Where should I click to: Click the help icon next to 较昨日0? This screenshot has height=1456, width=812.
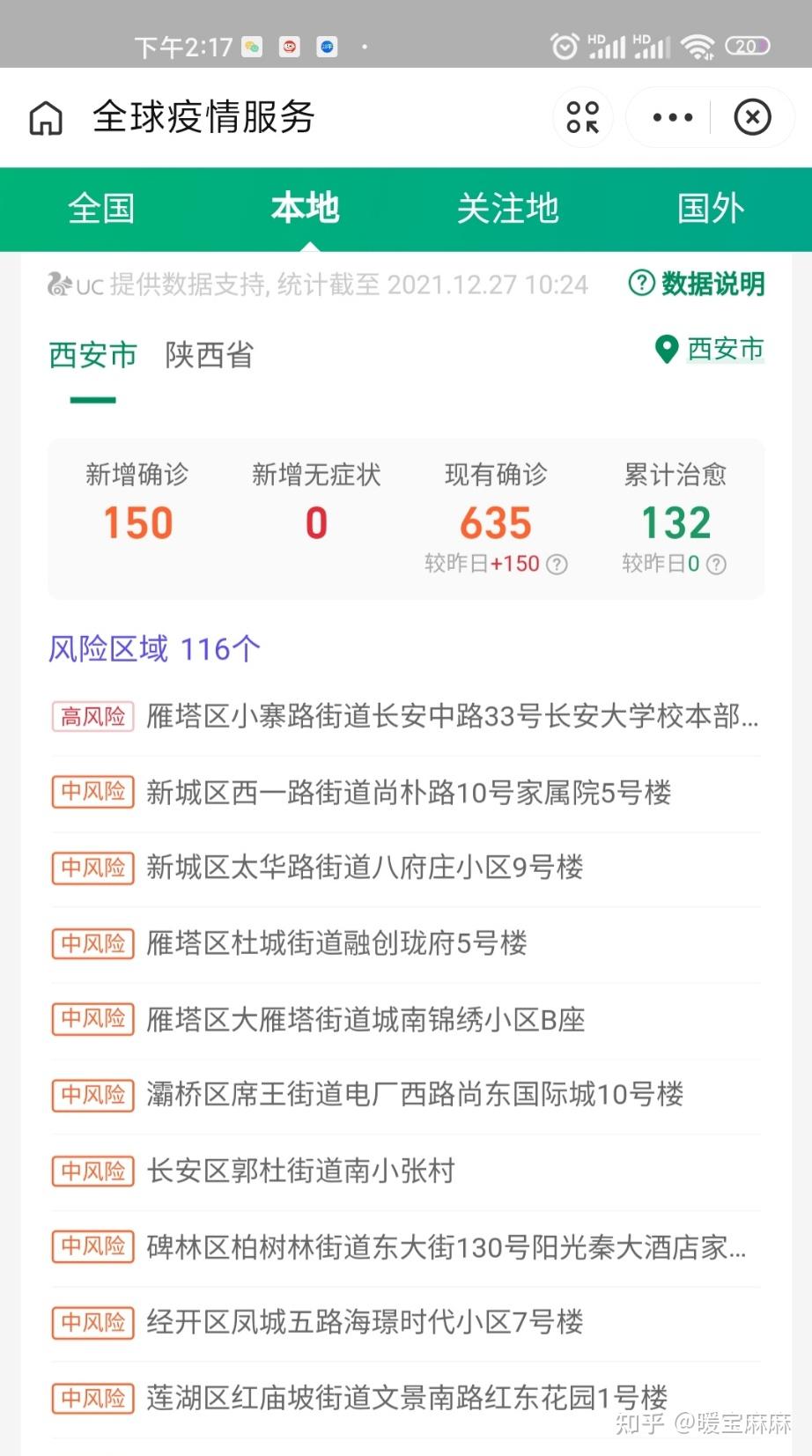(x=717, y=564)
